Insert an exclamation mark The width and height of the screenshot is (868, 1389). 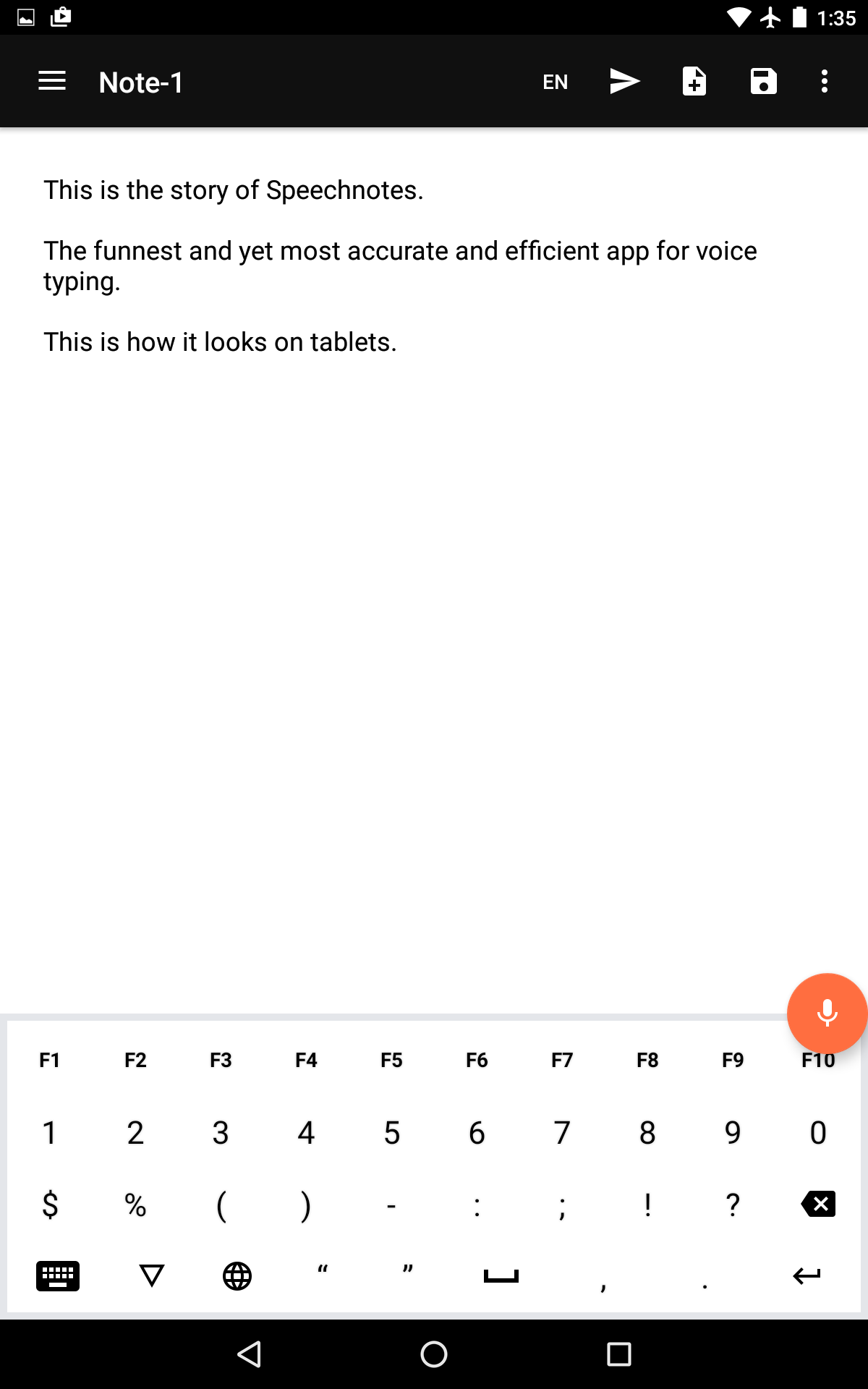point(647,1205)
